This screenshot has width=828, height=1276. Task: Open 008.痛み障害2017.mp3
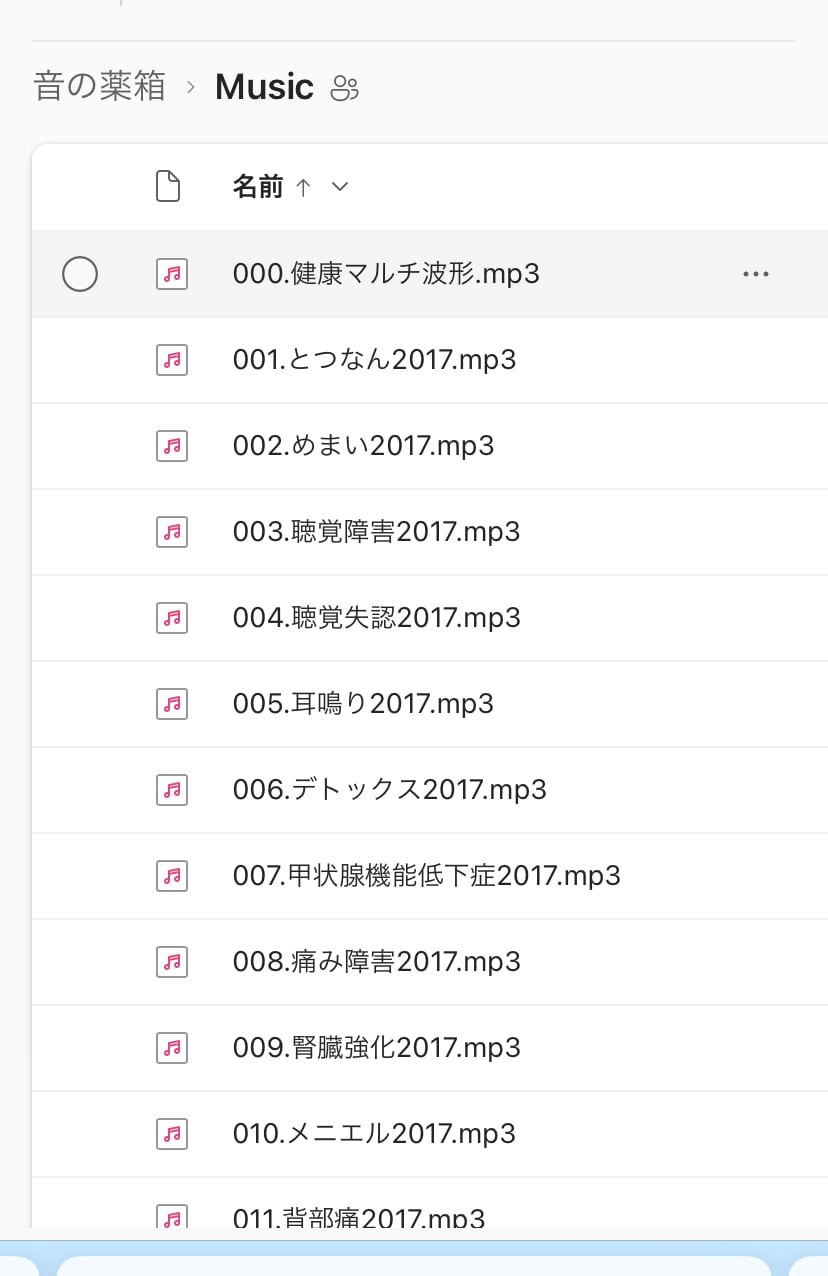(376, 962)
